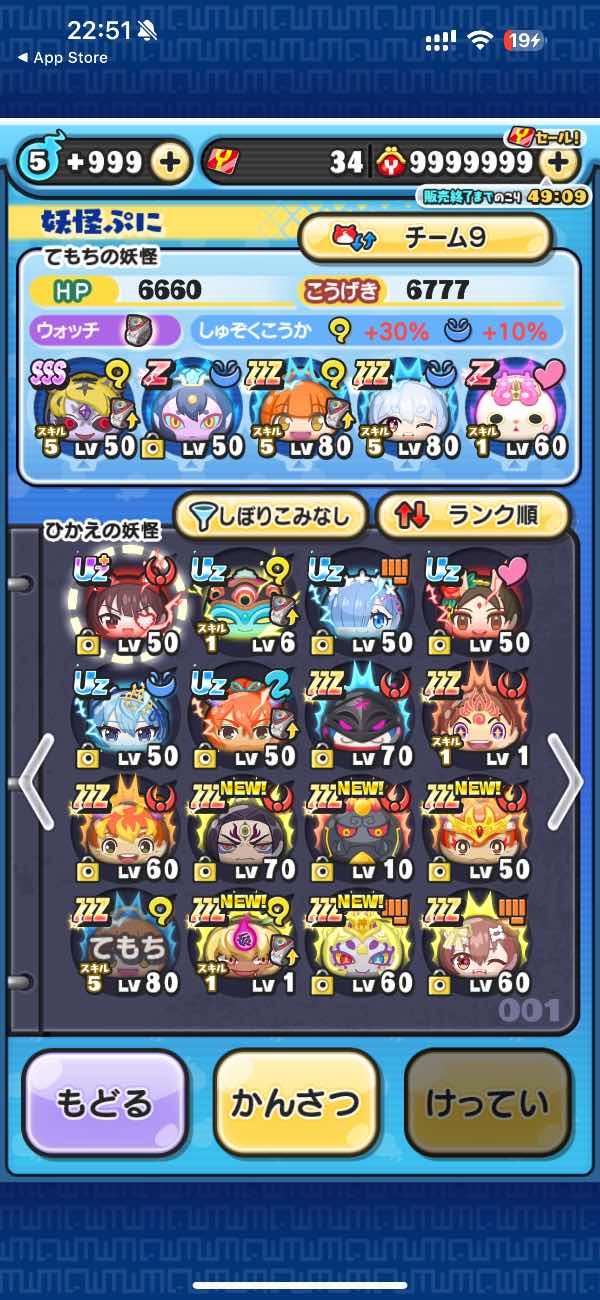Change the ランク順 sort order
The height and width of the screenshot is (1300, 600).
coord(472,516)
